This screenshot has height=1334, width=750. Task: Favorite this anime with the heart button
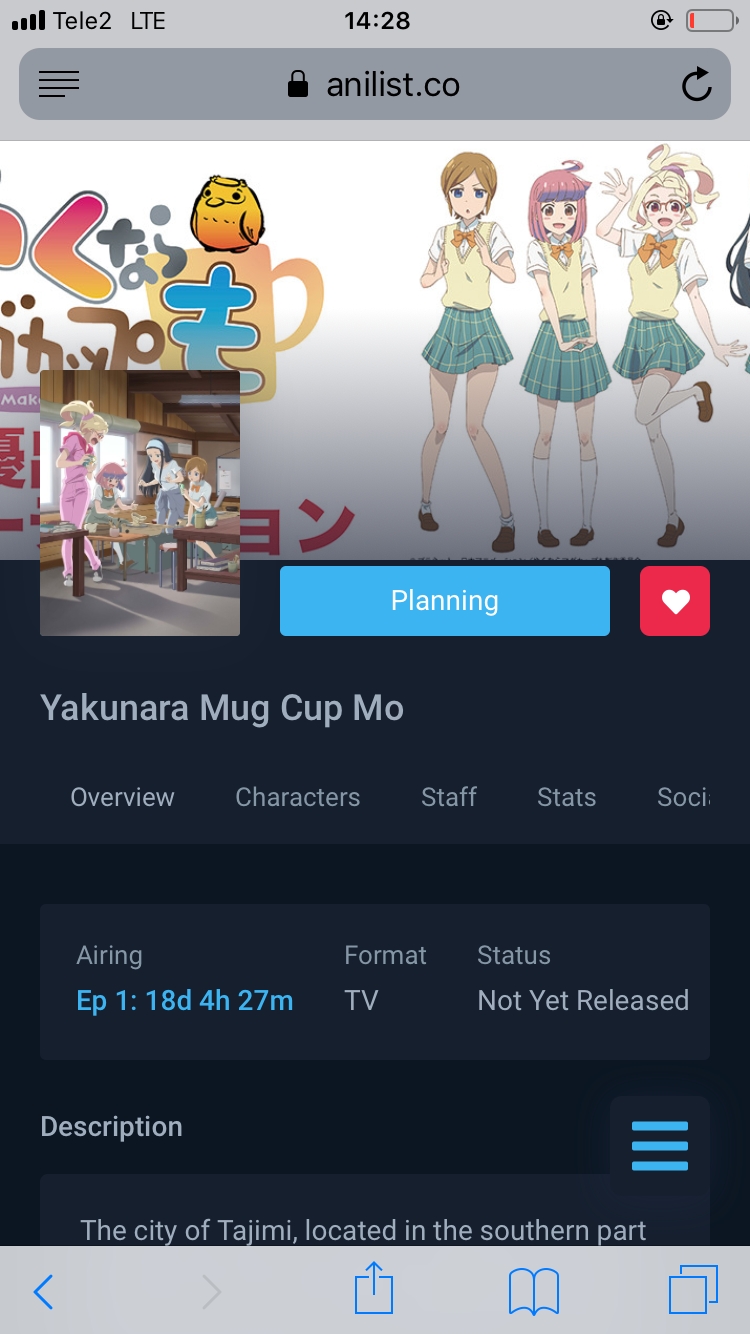point(675,601)
